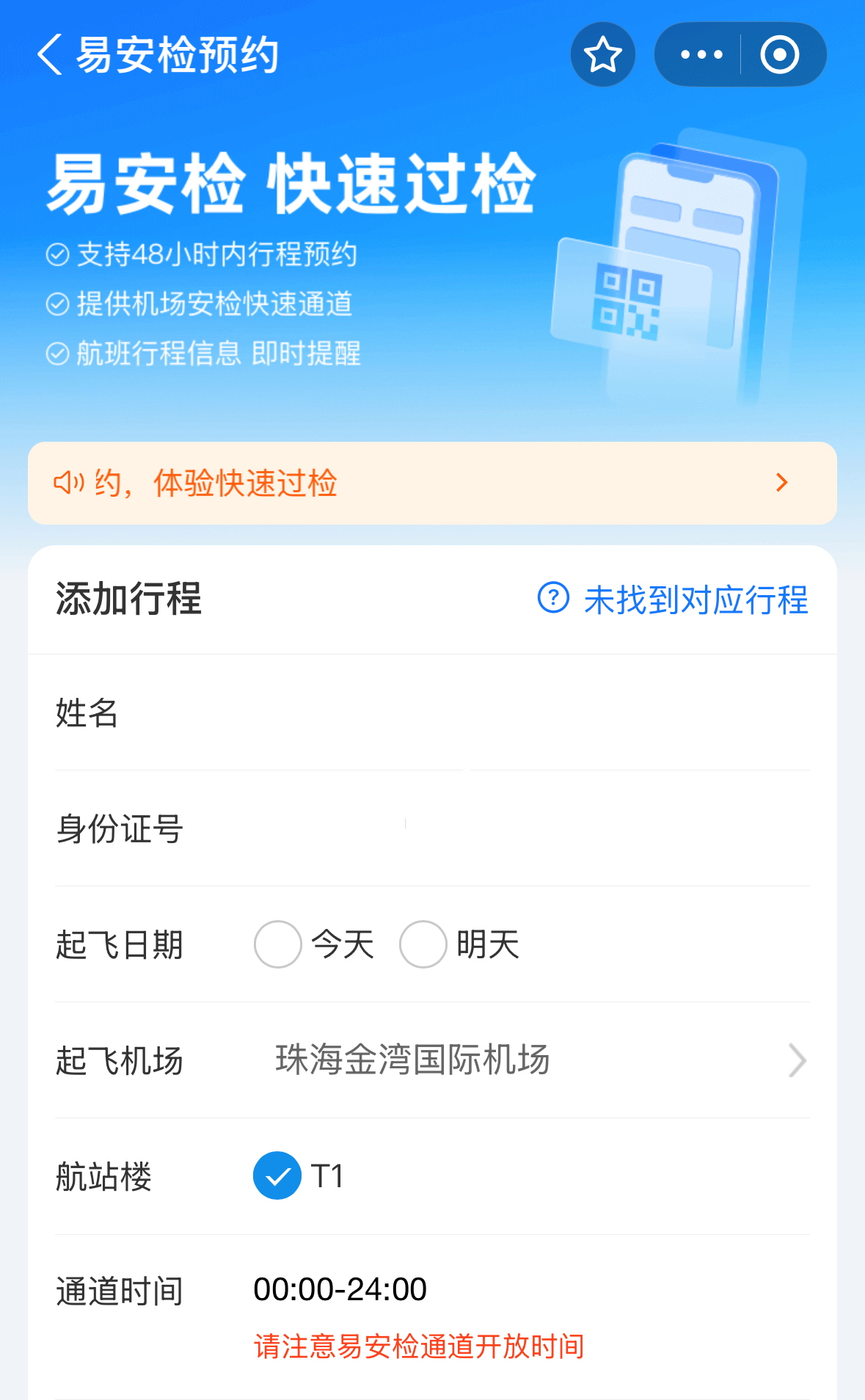Add mini program to favorites star
The width and height of the screenshot is (865, 1400).
pos(602,55)
